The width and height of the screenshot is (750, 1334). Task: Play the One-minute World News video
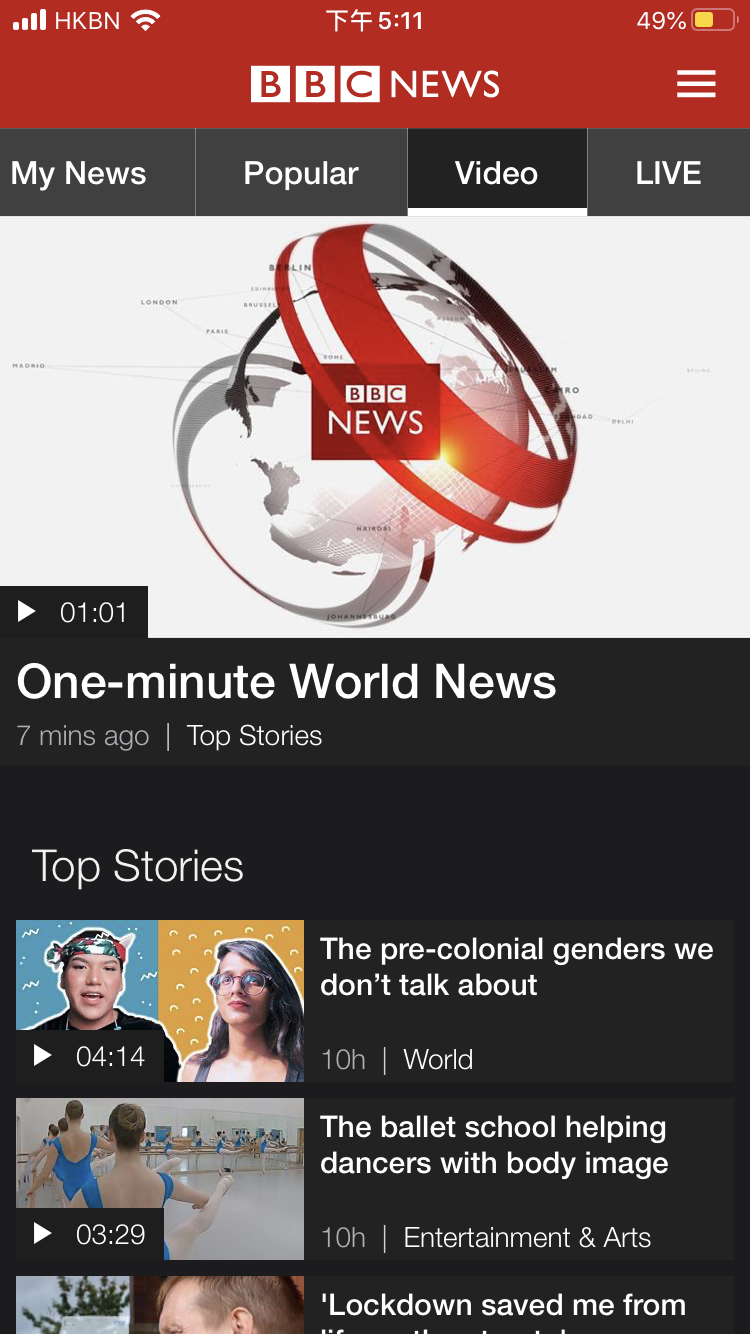374,427
